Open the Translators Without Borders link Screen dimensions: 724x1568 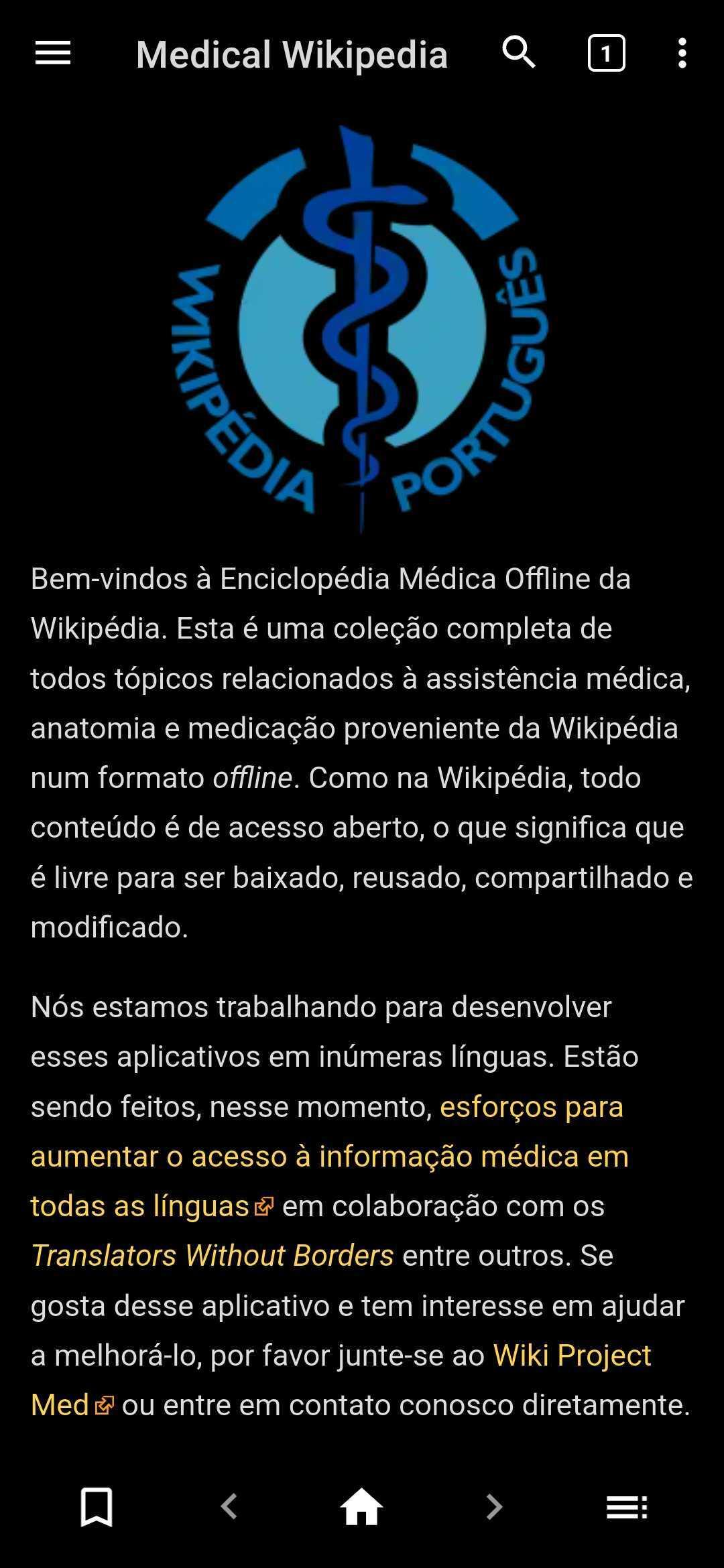click(x=212, y=1256)
